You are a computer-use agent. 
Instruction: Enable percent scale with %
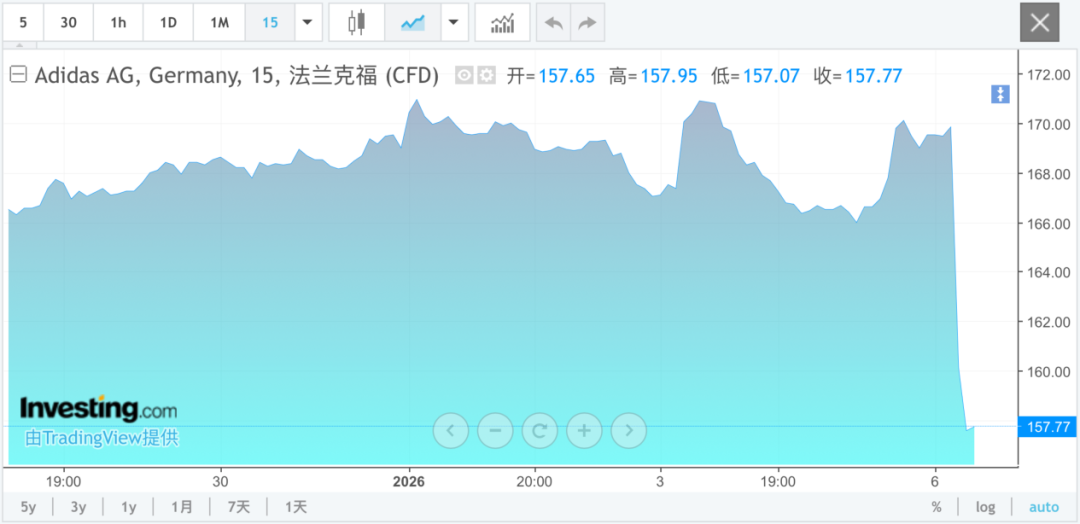coord(936,507)
